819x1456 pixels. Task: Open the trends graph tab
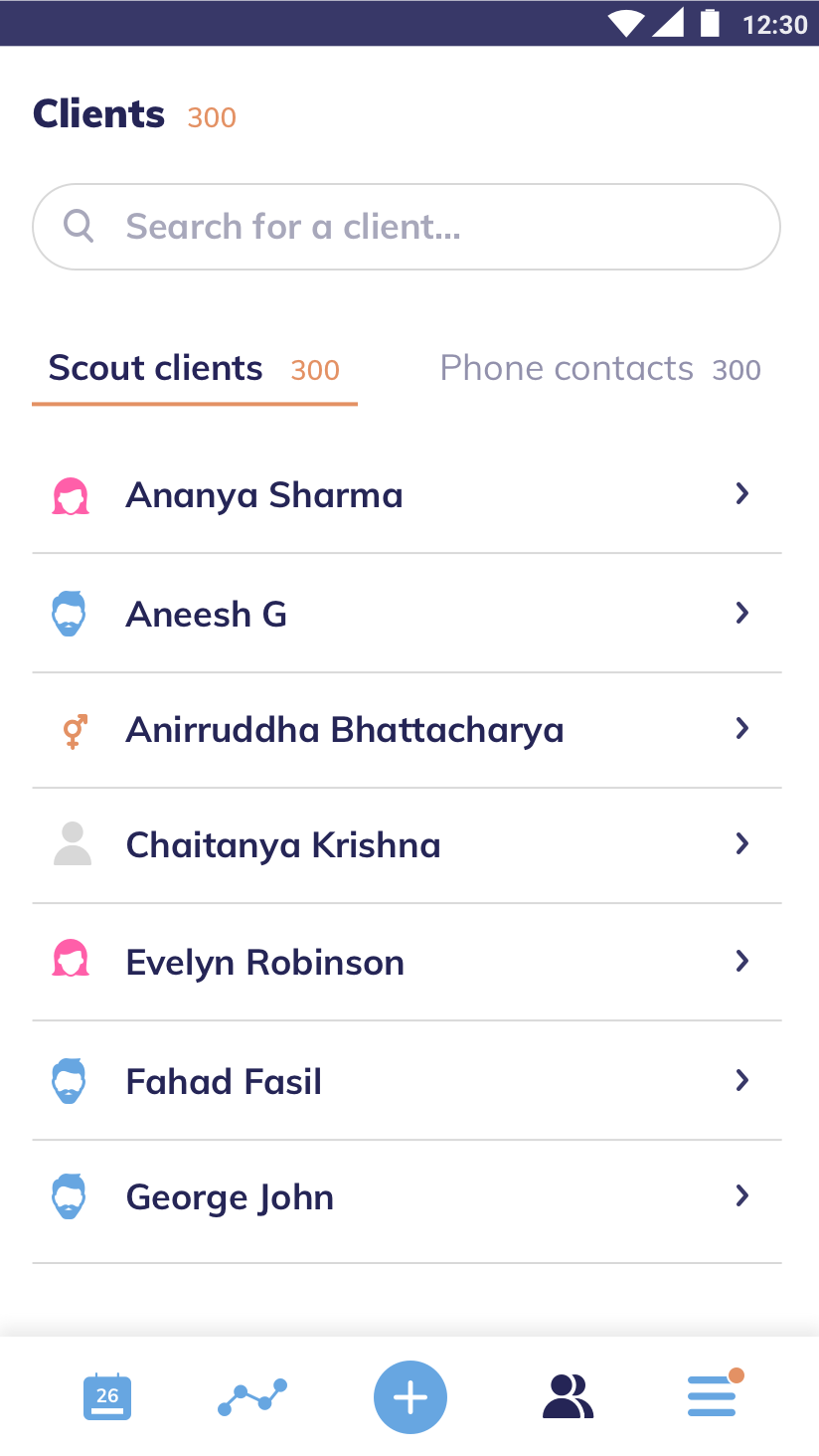click(x=252, y=1397)
